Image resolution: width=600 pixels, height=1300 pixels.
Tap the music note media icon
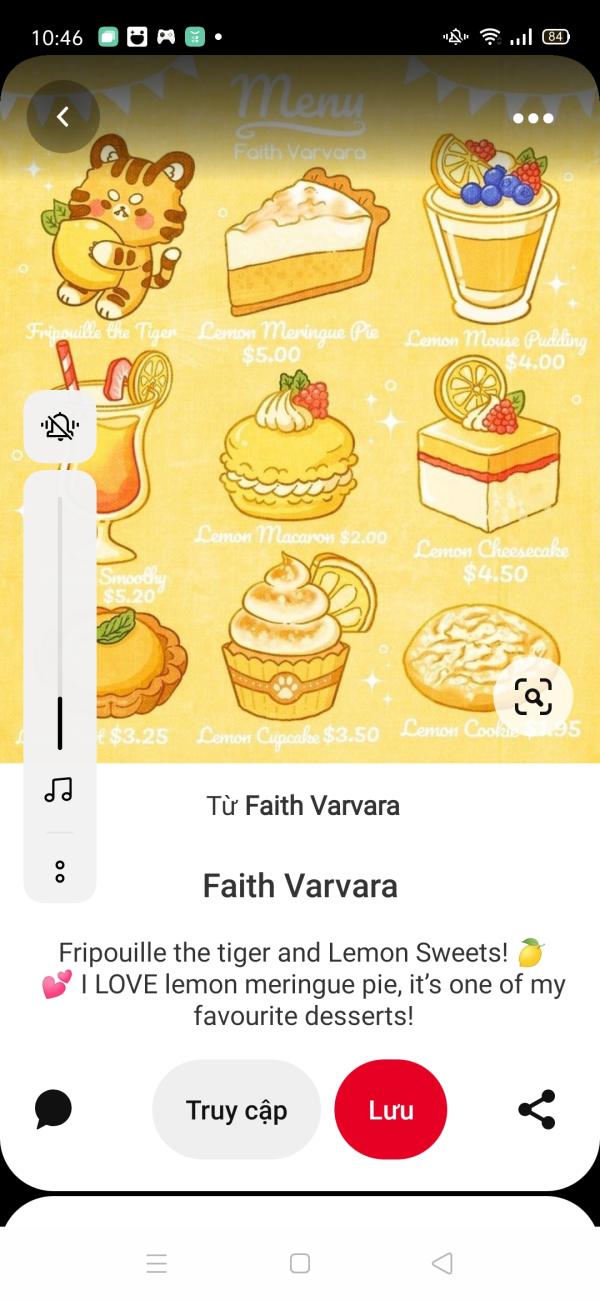click(59, 789)
